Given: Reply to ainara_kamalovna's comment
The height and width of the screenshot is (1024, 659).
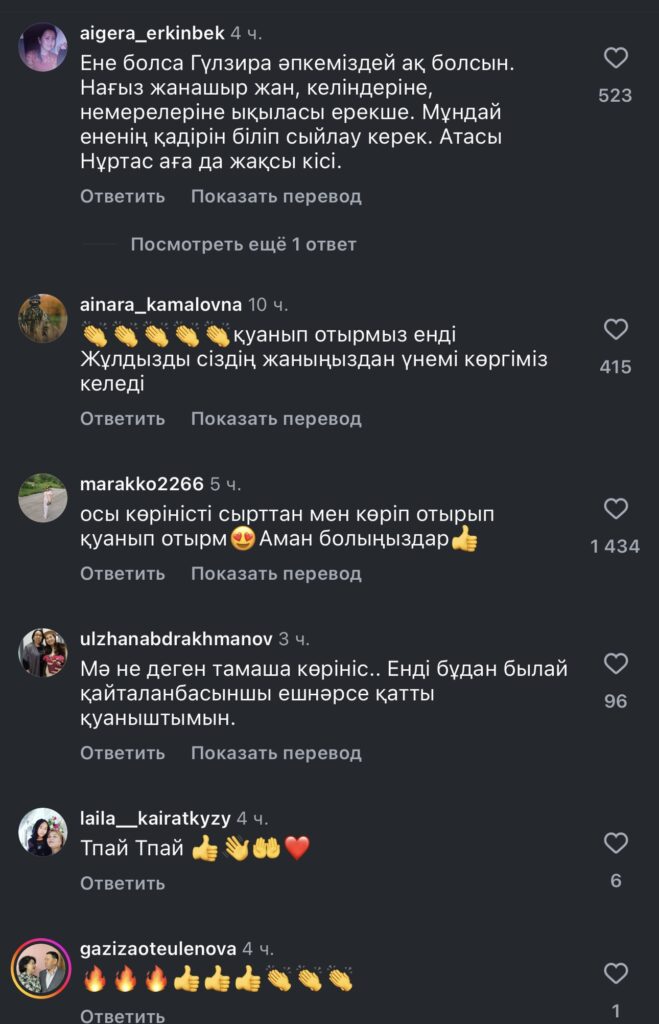Looking at the screenshot, I should click(122, 419).
